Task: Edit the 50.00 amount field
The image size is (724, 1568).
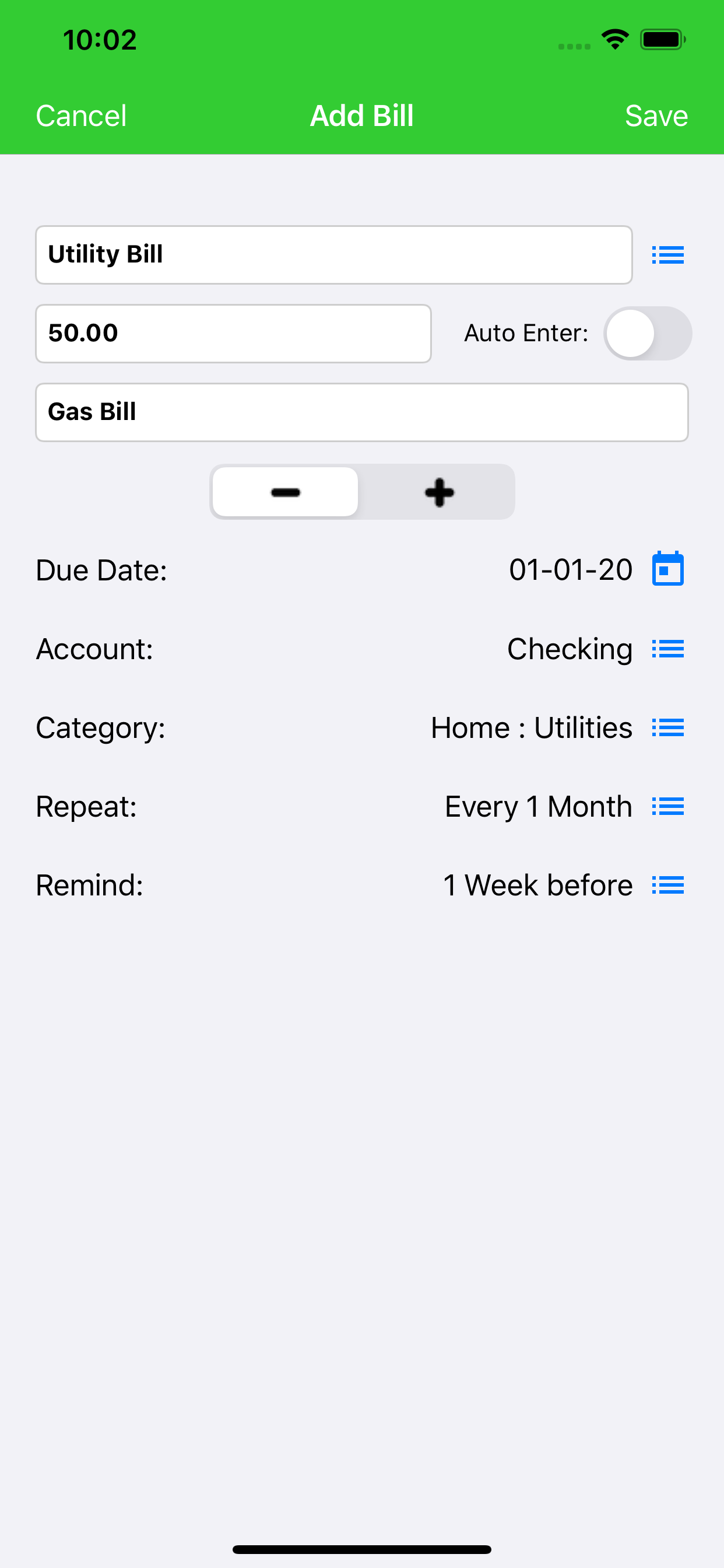Action: [x=233, y=334]
